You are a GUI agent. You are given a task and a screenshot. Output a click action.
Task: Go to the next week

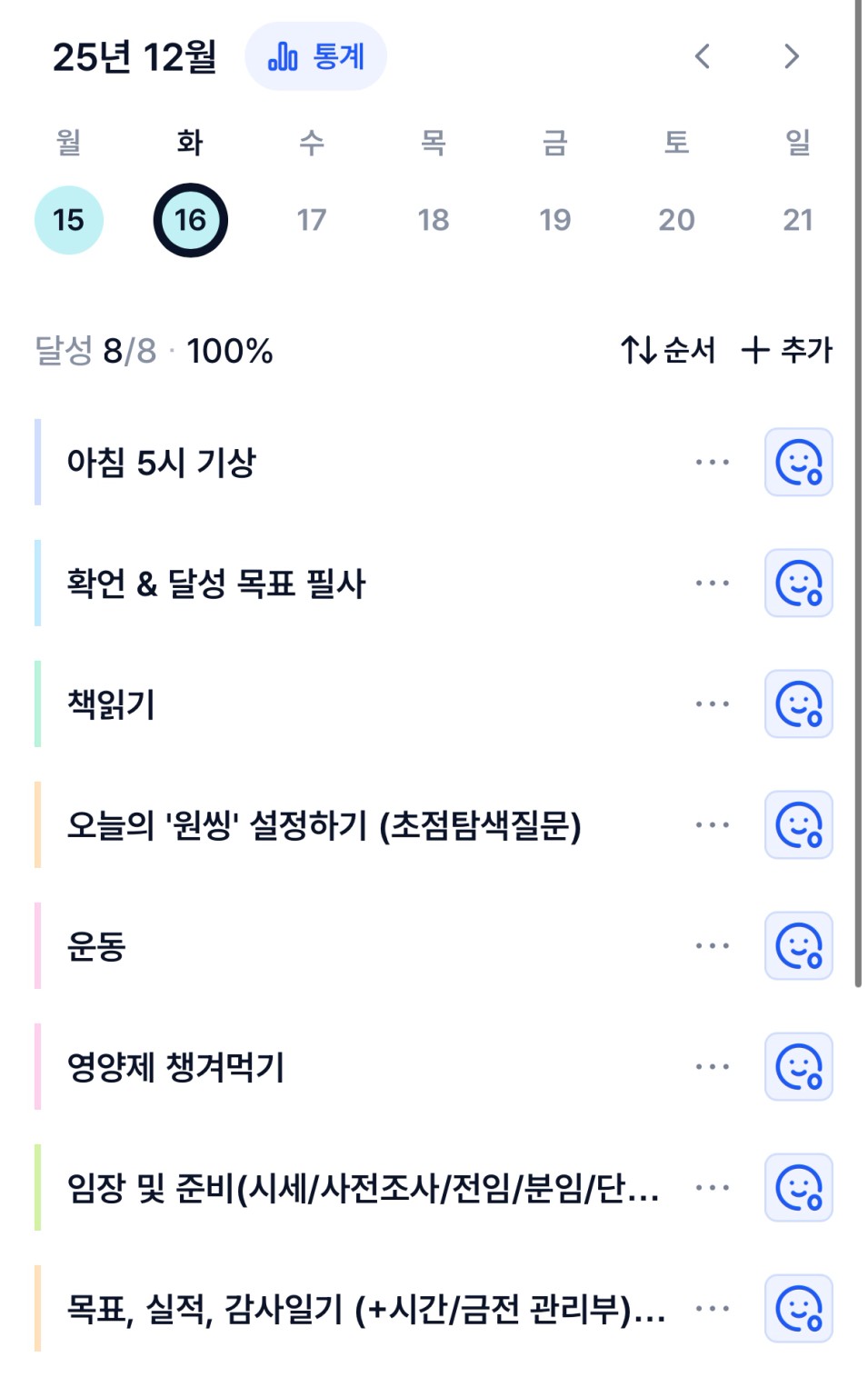(791, 56)
